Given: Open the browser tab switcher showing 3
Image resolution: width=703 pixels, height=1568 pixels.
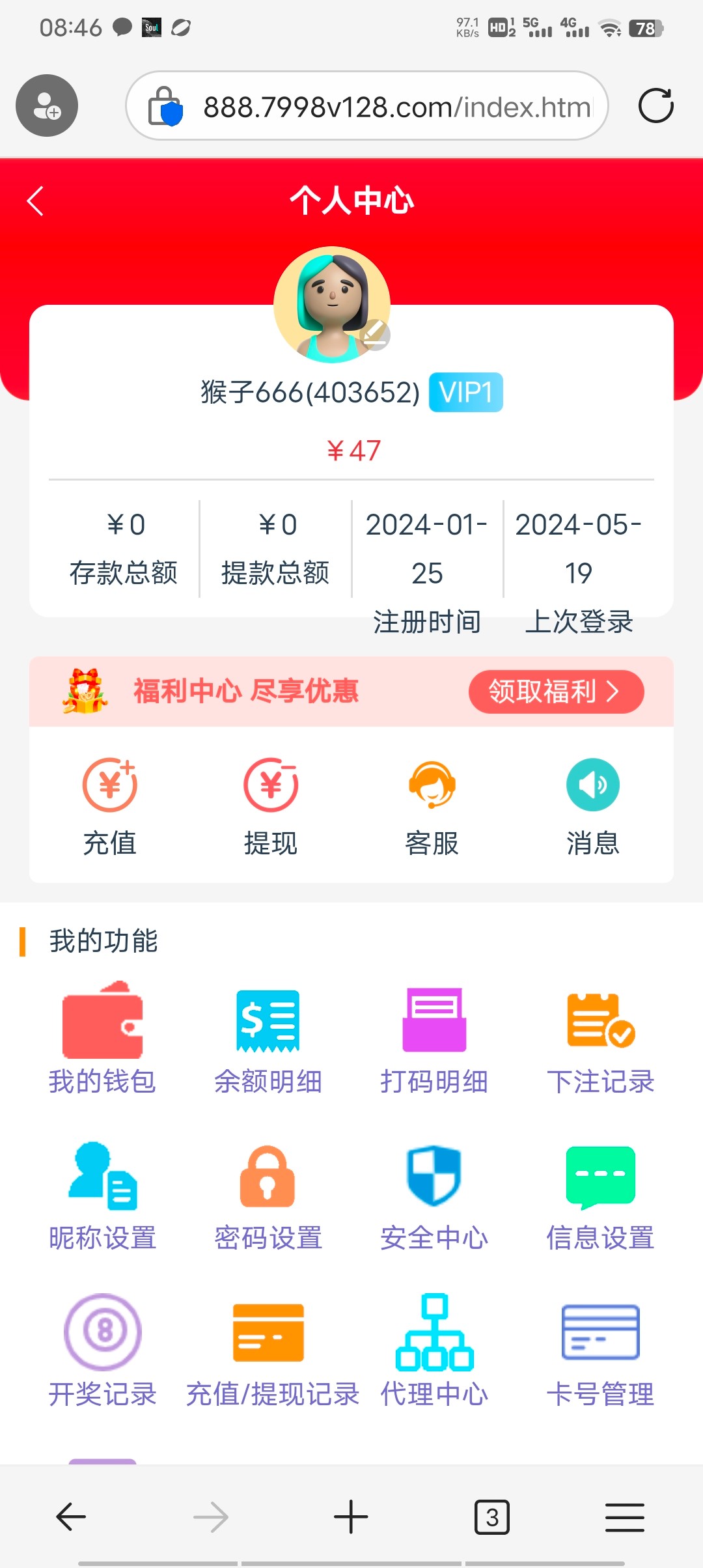Looking at the screenshot, I should (x=491, y=1517).
